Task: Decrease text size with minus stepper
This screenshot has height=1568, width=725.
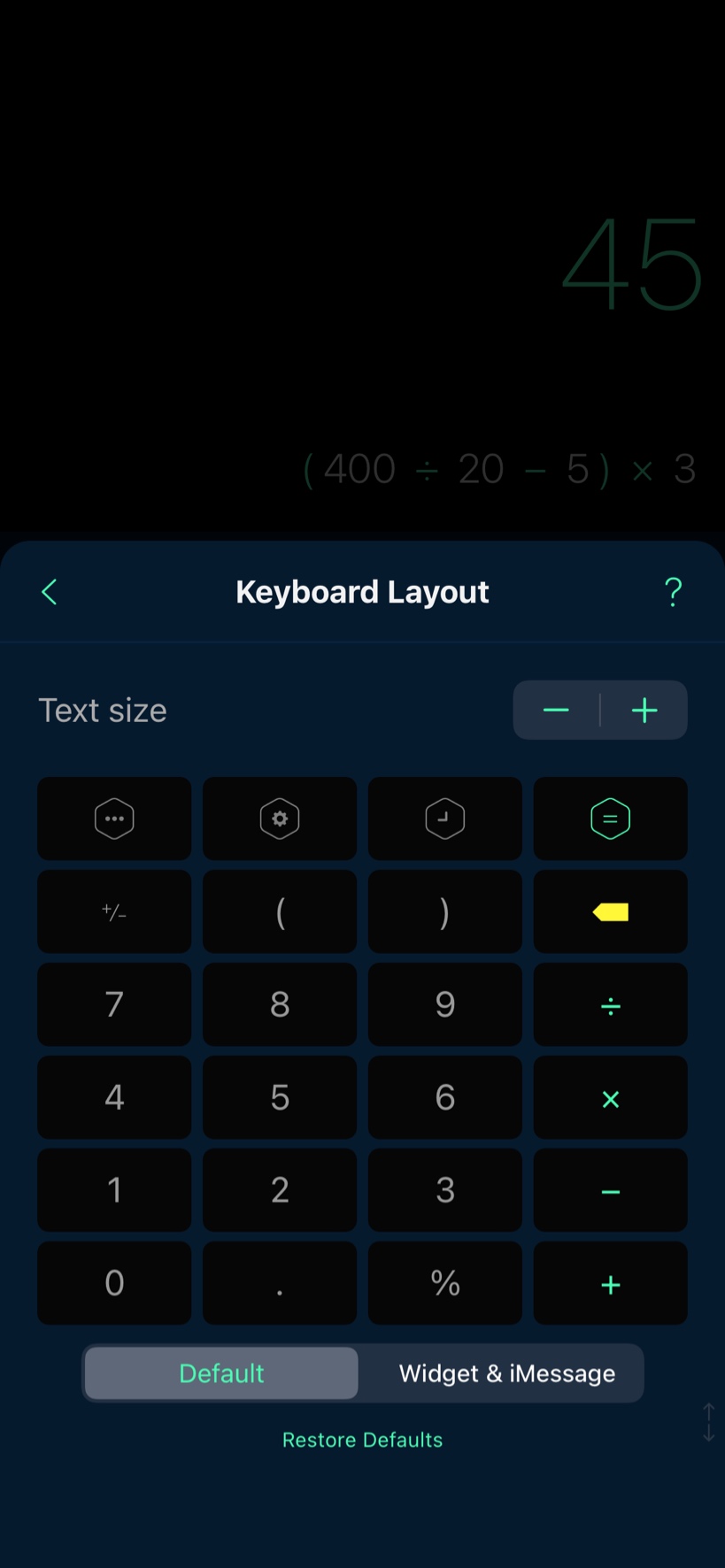Action: tap(556, 710)
